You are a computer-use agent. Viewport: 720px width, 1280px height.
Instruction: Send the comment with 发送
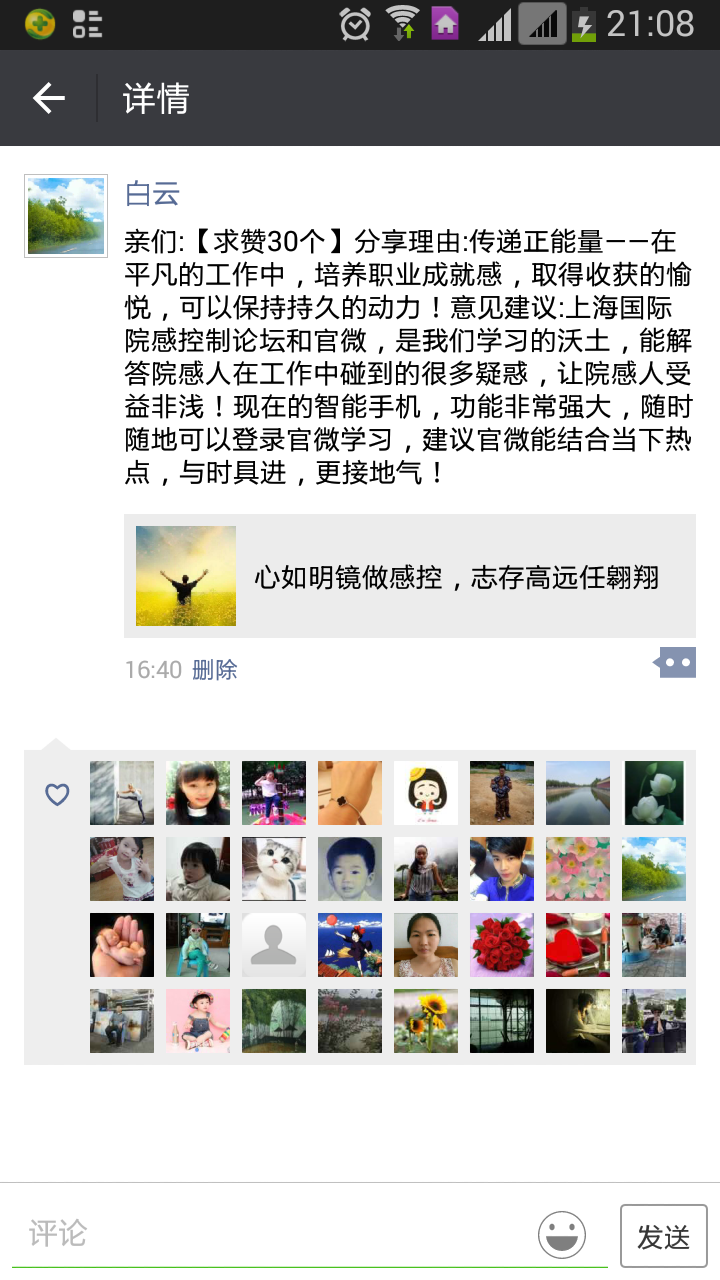point(664,1237)
